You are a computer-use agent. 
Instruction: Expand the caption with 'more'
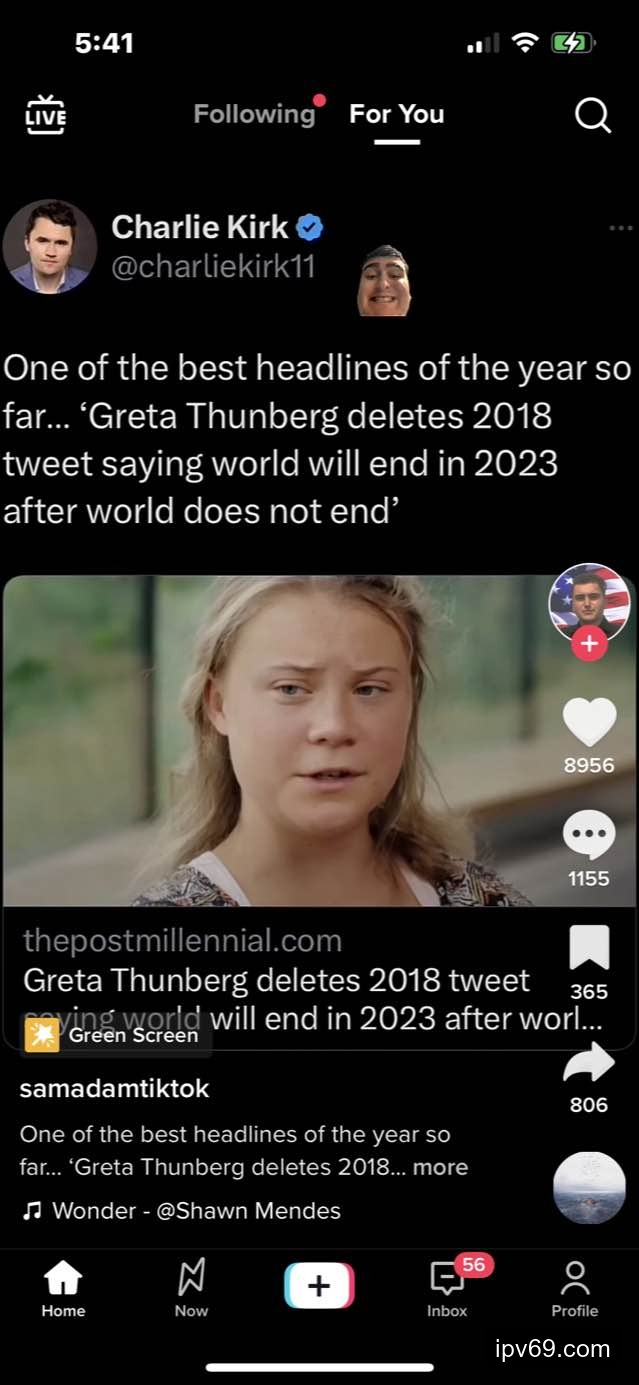pyautogui.click(x=440, y=1167)
